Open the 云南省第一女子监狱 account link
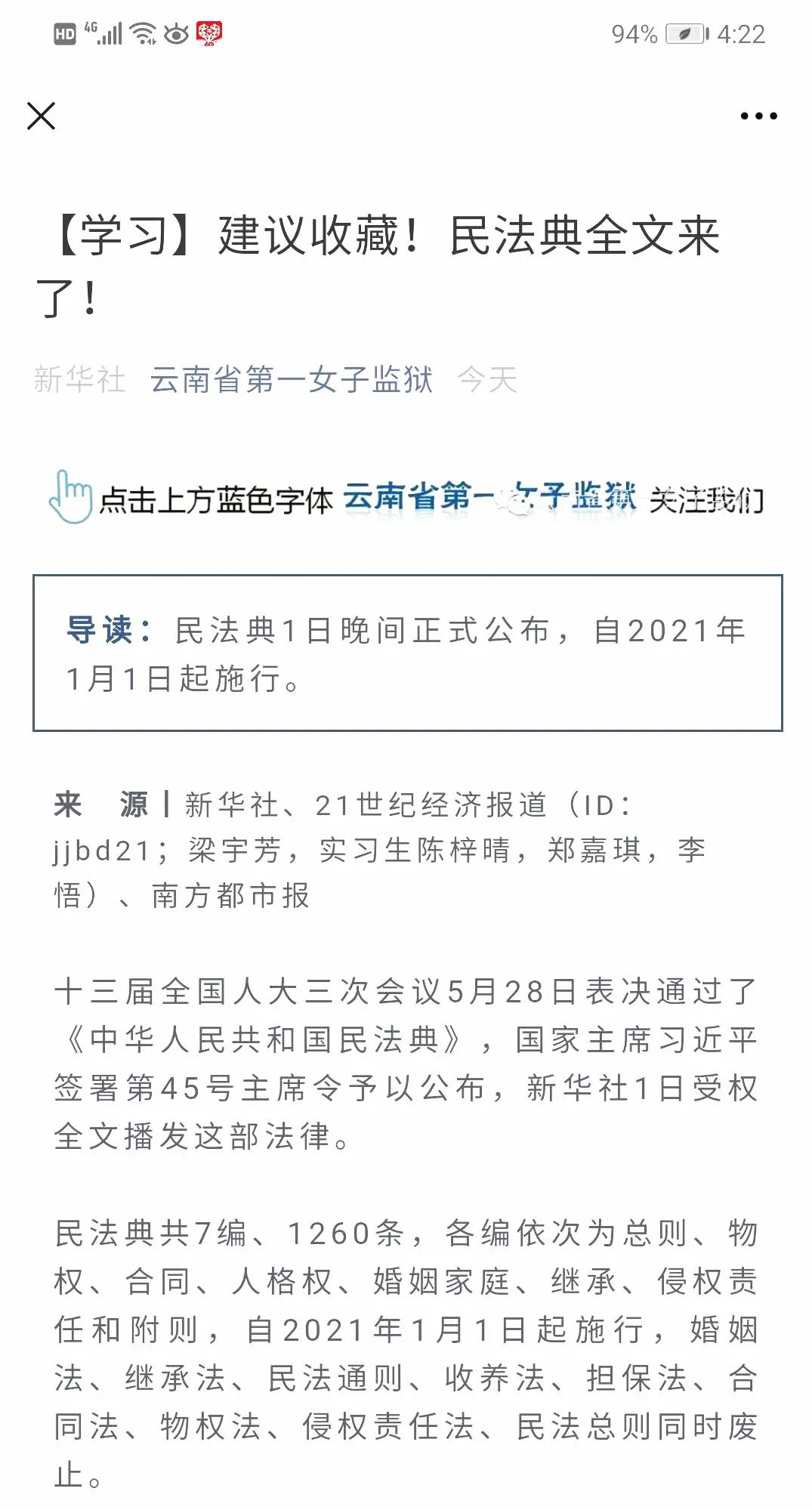 pos(292,379)
